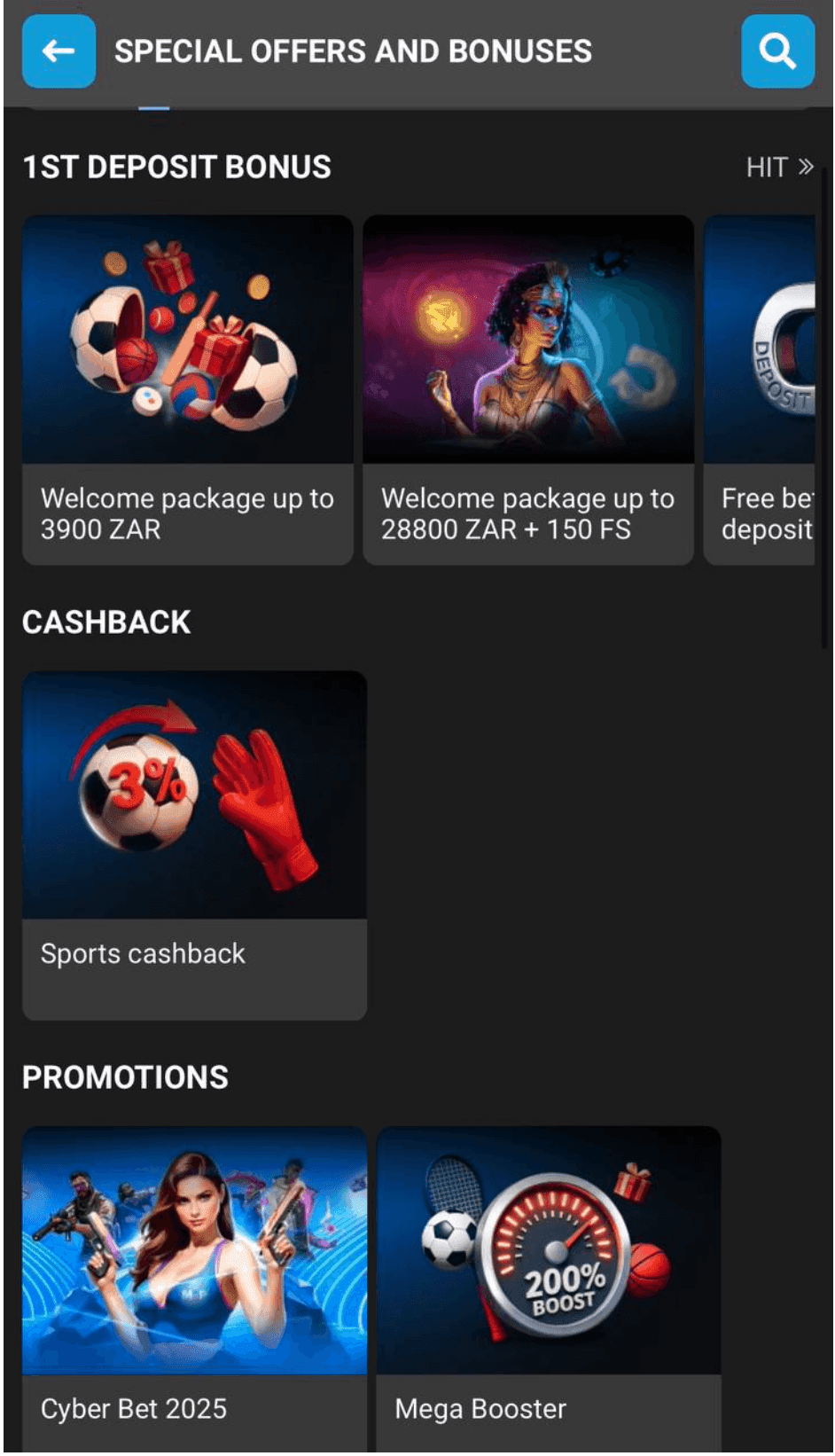835x1456 pixels.
Task: Tap the Cleopatra-themed casino banner image
Action: (528, 341)
